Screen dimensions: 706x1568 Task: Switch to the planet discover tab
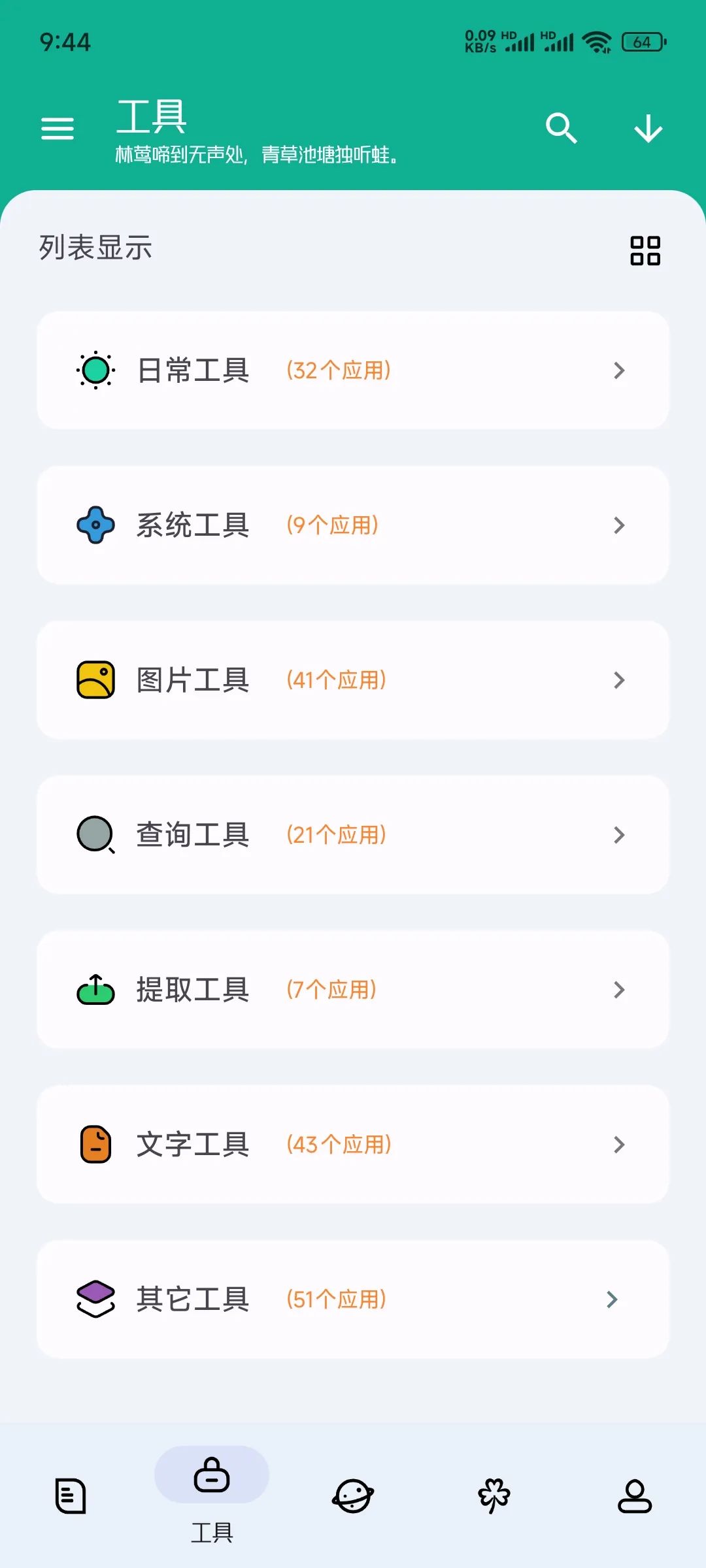(x=353, y=1495)
